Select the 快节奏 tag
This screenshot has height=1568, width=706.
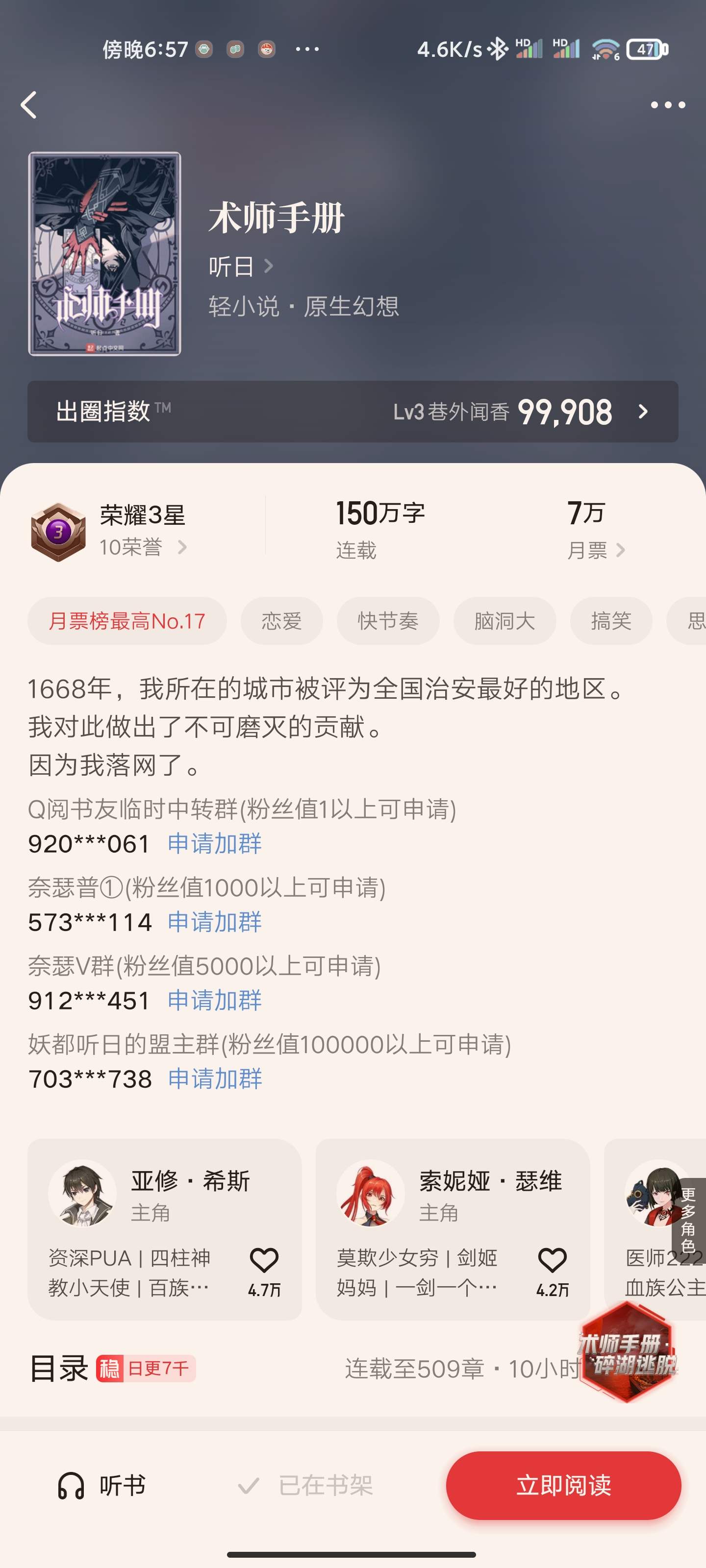point(388,621)
